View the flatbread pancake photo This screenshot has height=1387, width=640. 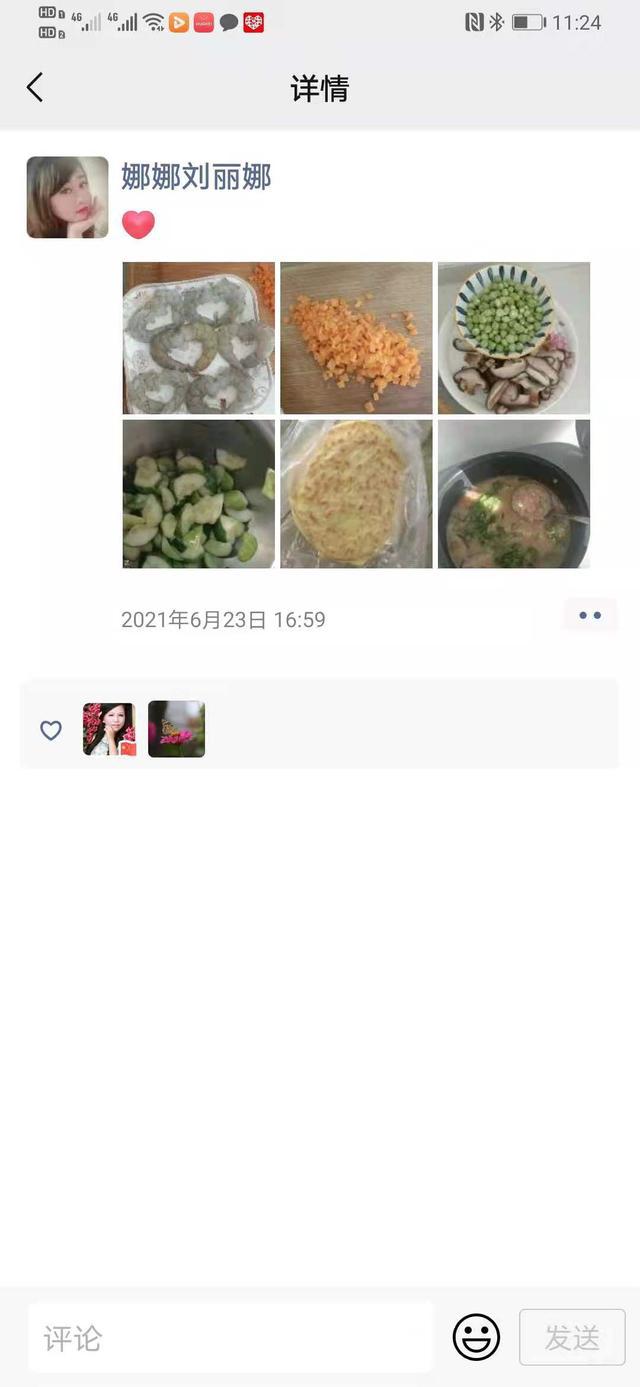pos(356,494)
